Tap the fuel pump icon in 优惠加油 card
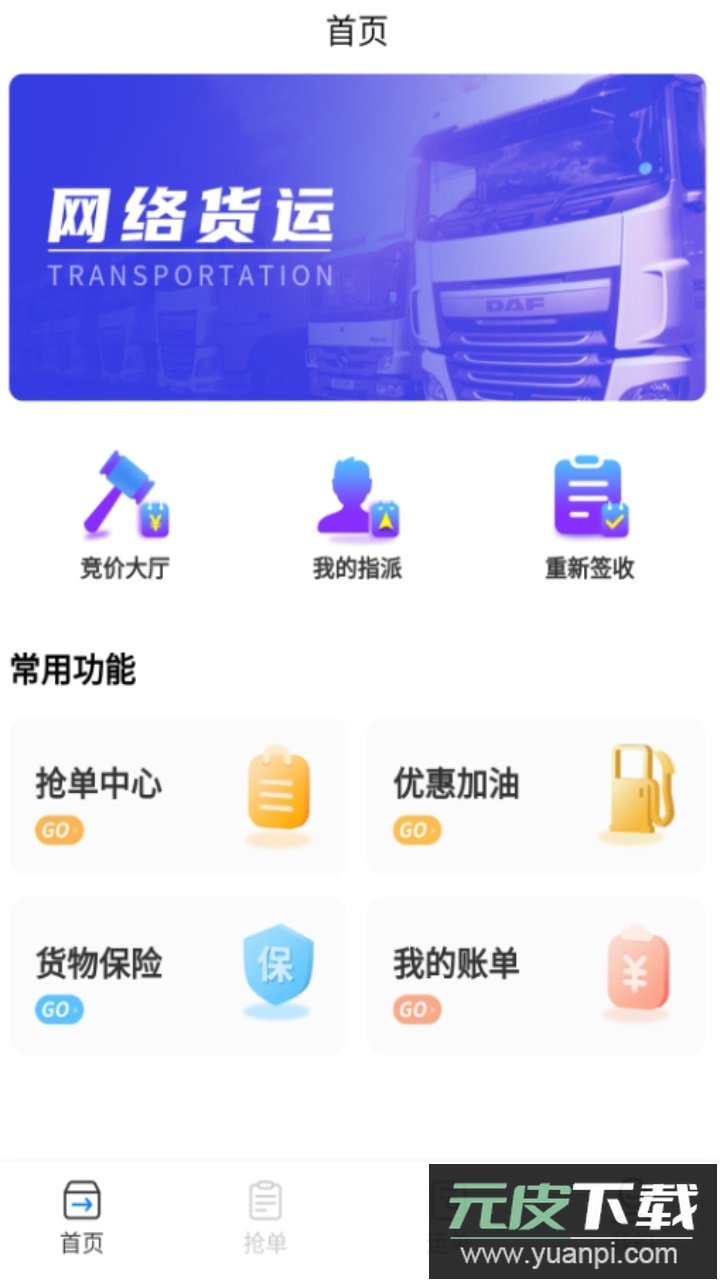This screenshot has width=720, height=1280. click(x=637, y=790)
